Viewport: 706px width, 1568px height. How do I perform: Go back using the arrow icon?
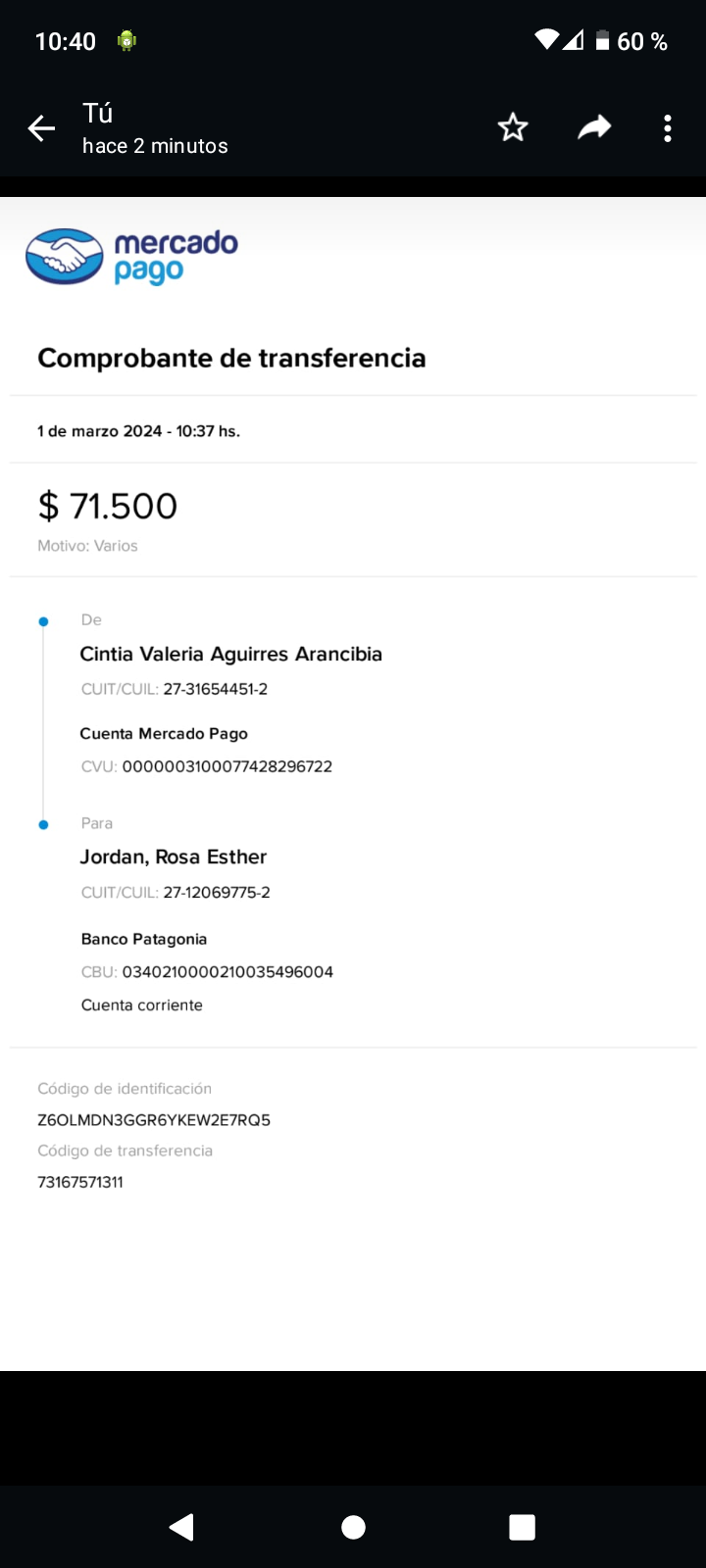coord(41,128)
